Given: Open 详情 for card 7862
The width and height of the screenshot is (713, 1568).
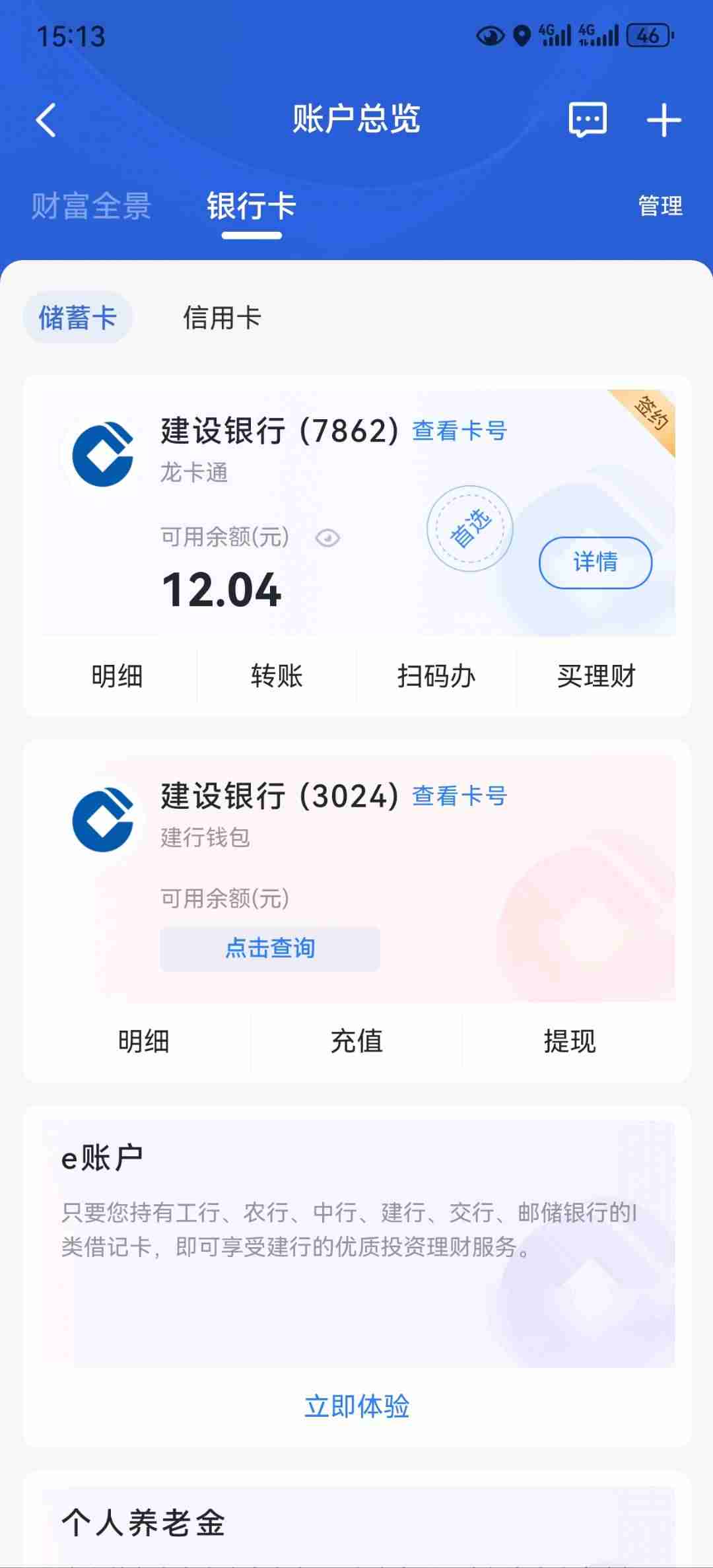Looking at the screenshot, I should 595,562.
